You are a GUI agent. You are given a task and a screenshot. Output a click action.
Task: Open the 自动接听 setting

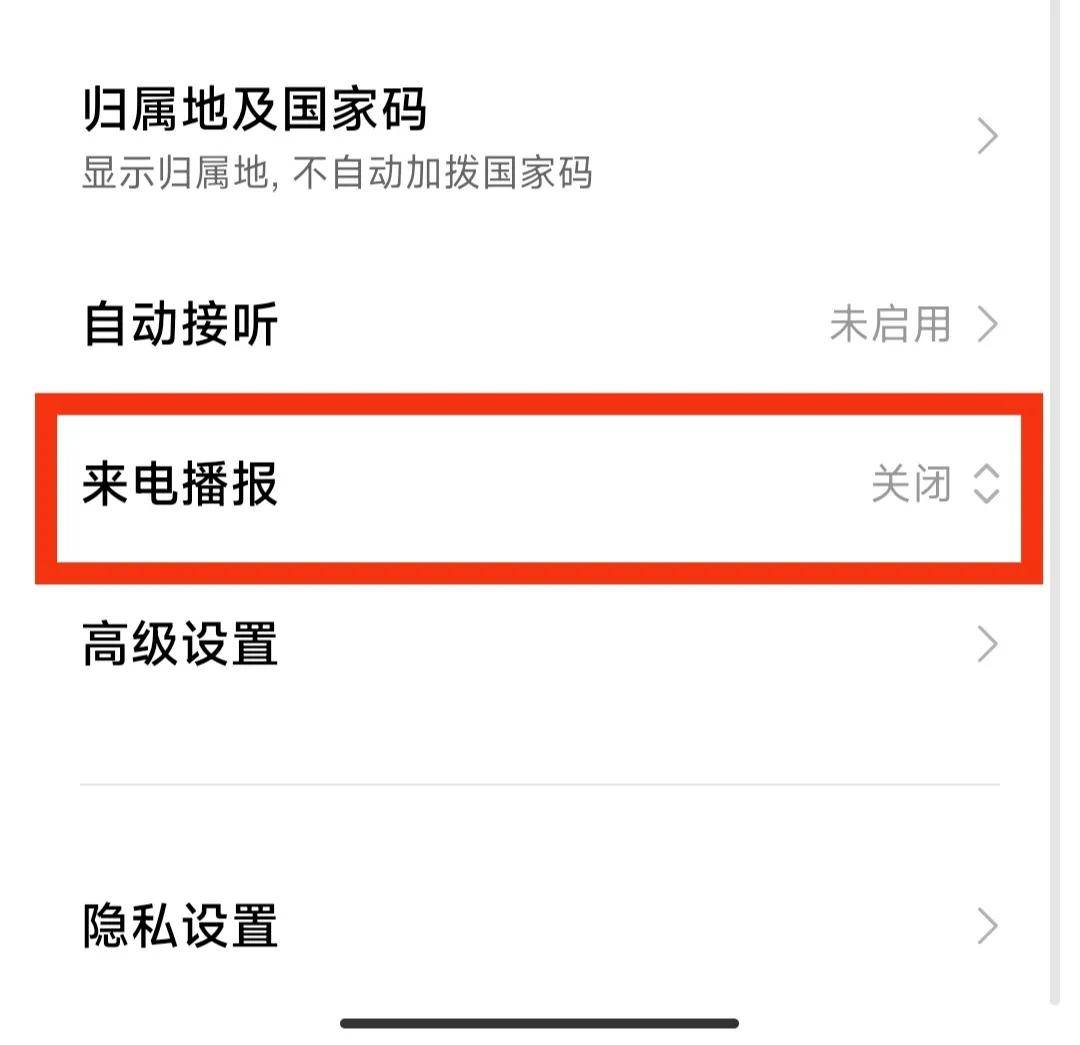coord(540,325)
